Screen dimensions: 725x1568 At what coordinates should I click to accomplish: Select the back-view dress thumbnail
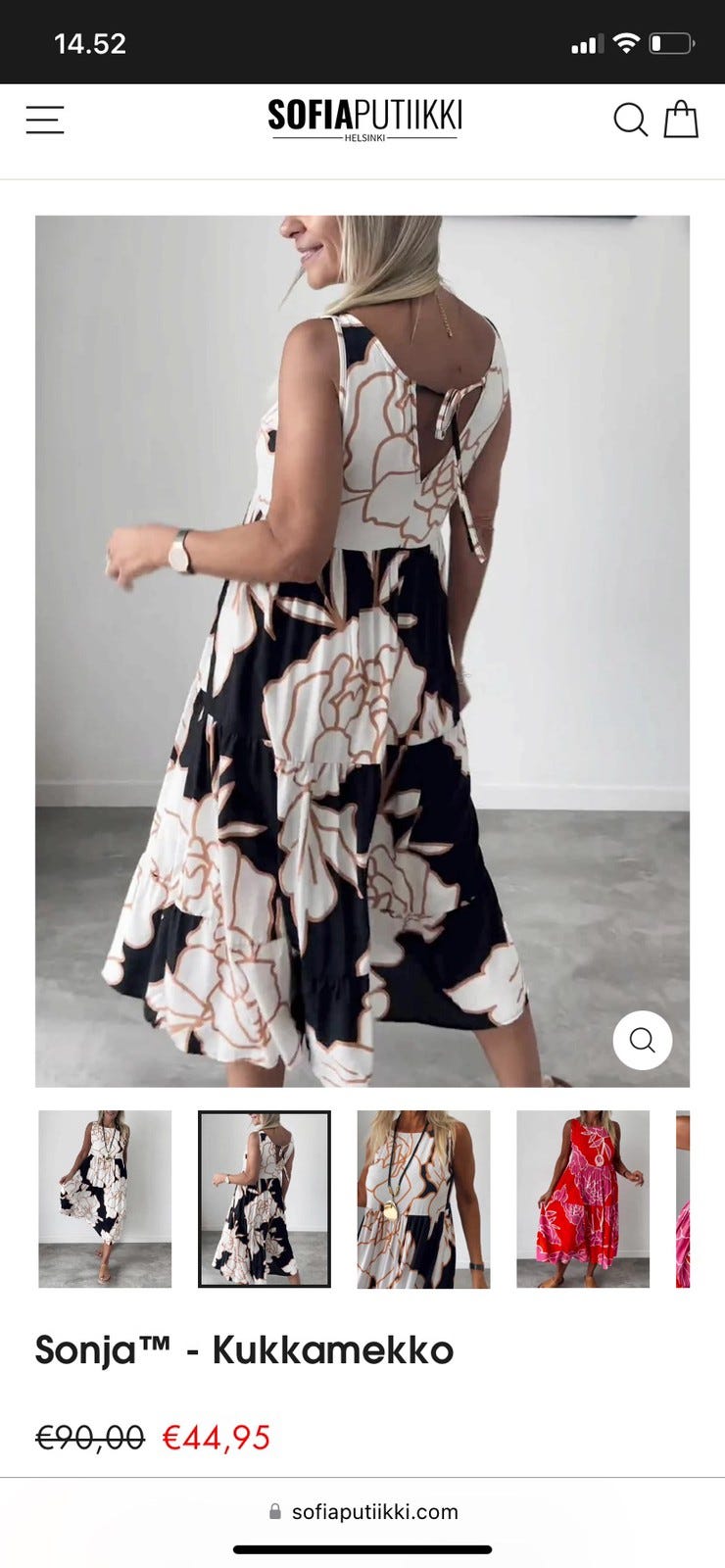pos(265,1199)
